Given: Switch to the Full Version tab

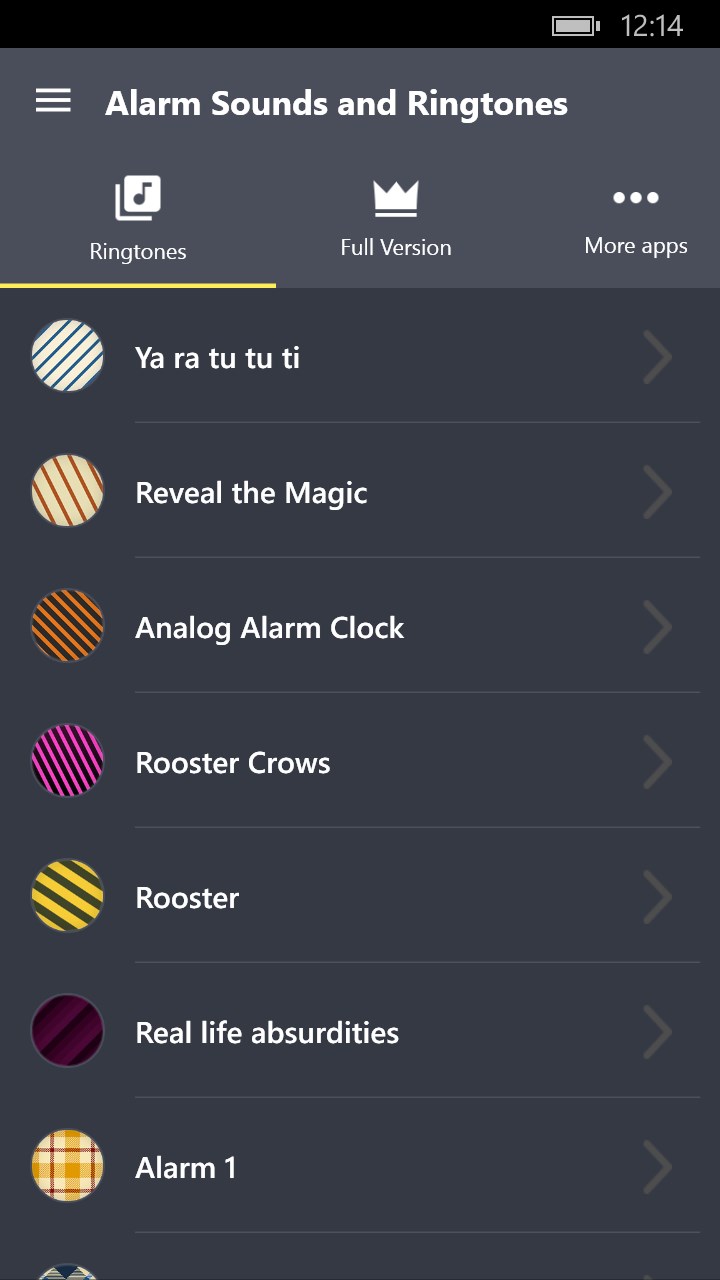Looking at the screenshot, I should [396, 220].
